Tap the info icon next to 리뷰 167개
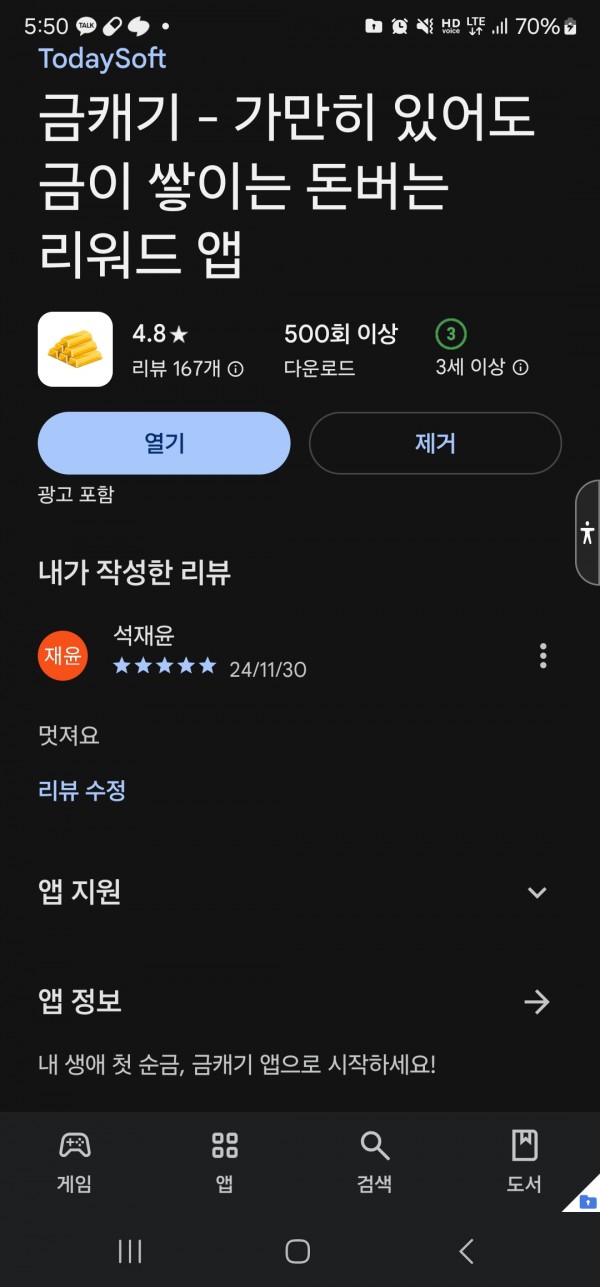 coord(236,369)
